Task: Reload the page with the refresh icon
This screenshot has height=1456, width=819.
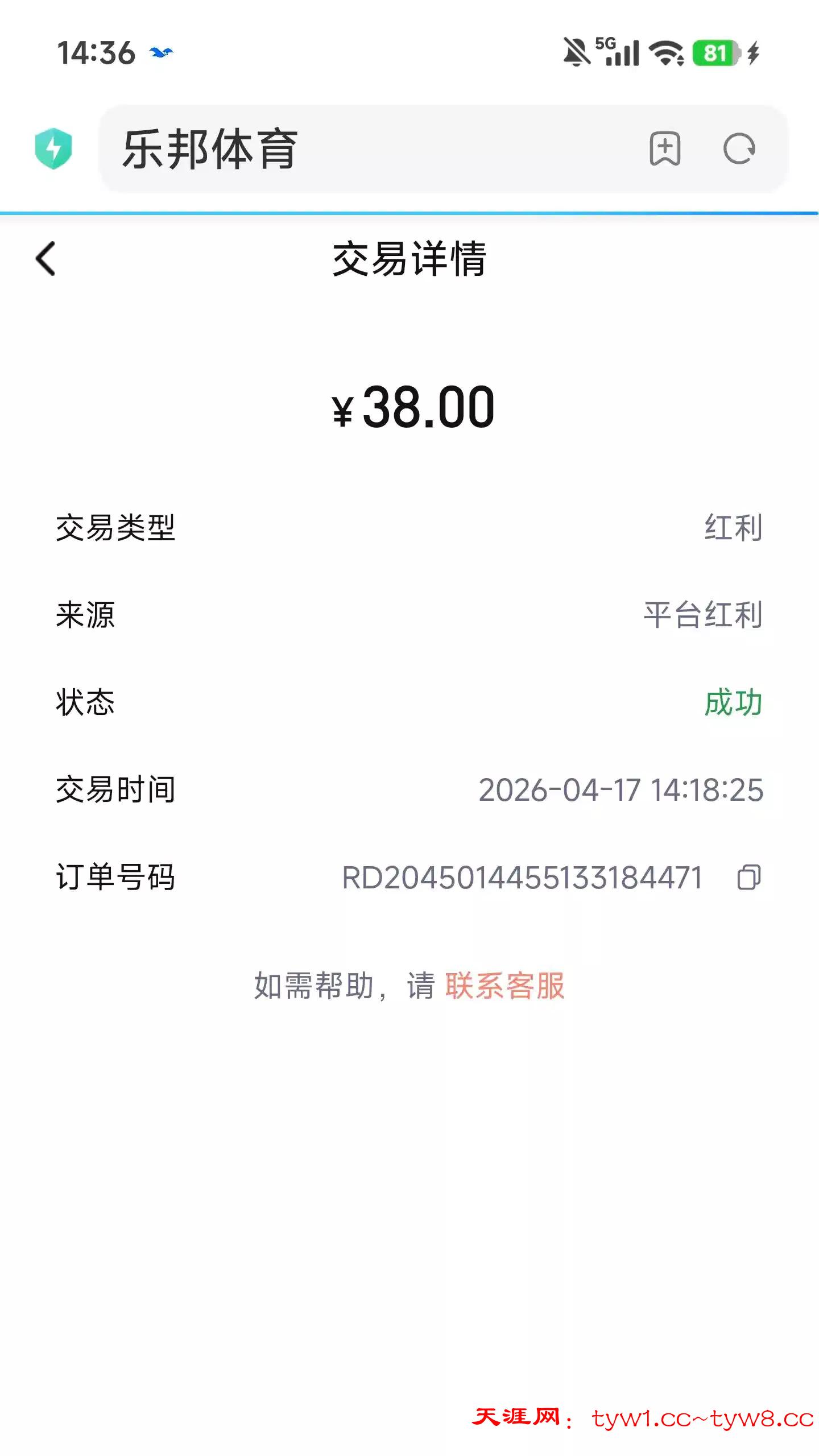Action: click(739, 149)
